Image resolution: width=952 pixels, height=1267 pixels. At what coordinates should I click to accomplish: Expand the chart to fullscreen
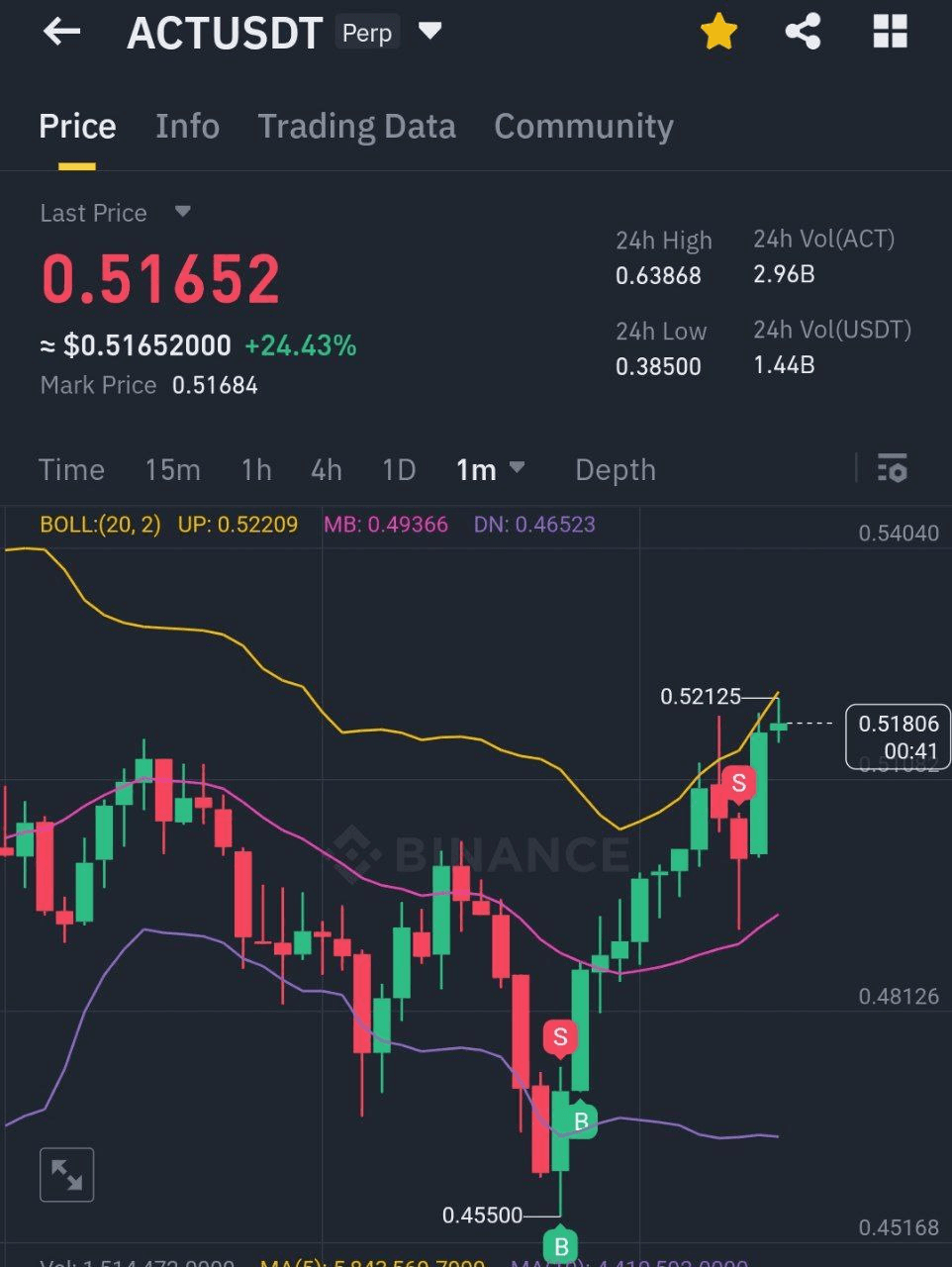pos(66,1175)
